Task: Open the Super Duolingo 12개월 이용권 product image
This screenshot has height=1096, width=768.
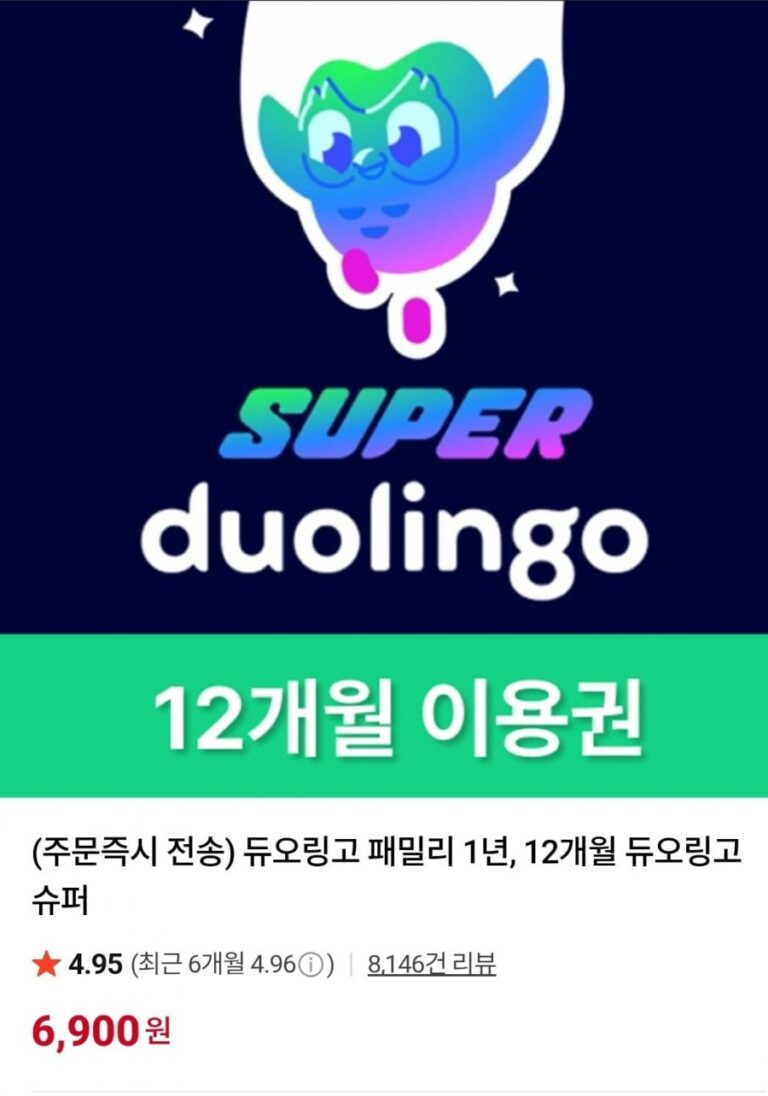Action: [x=384, y=400]
